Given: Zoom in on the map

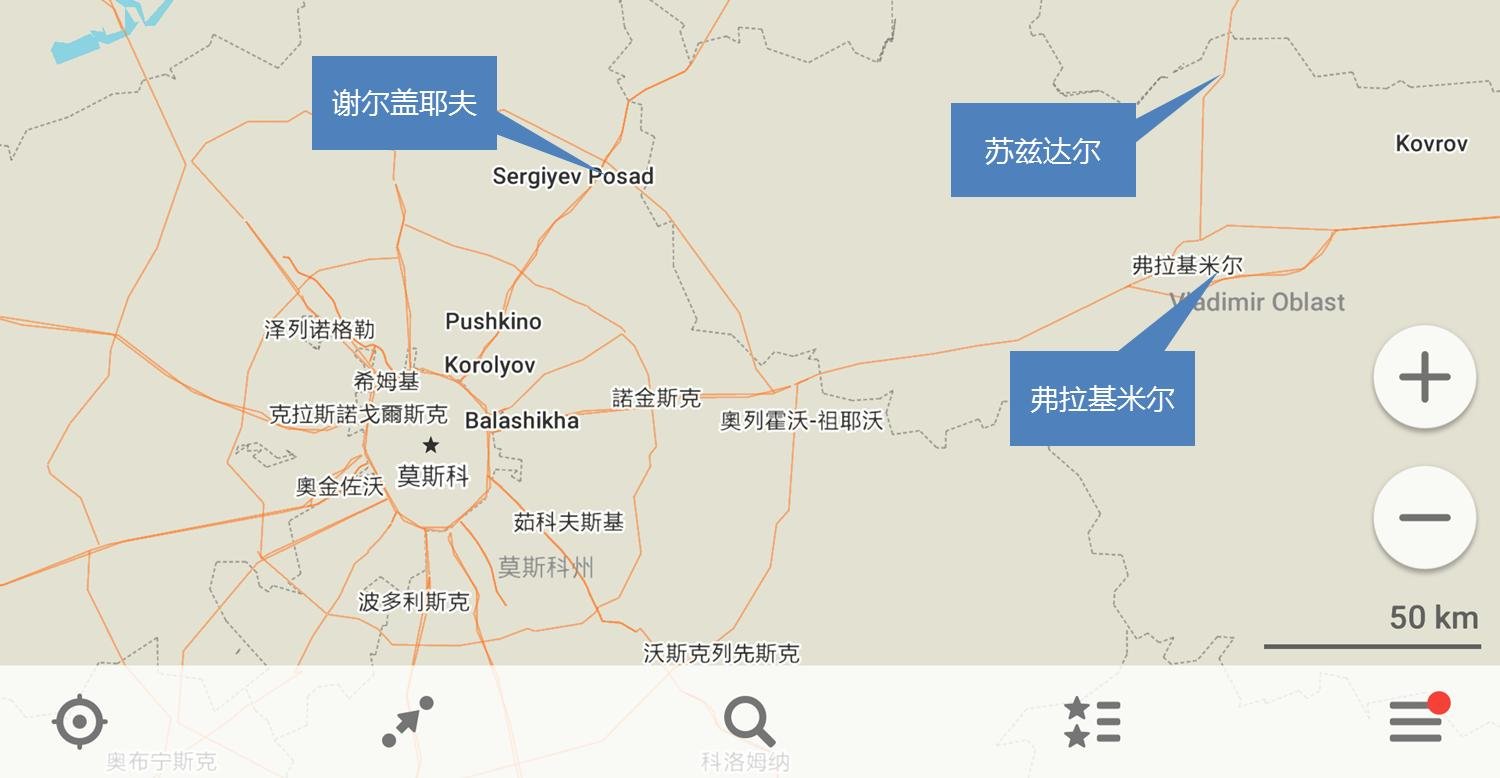Looking at the screenshot, I should click(1424, 378).
